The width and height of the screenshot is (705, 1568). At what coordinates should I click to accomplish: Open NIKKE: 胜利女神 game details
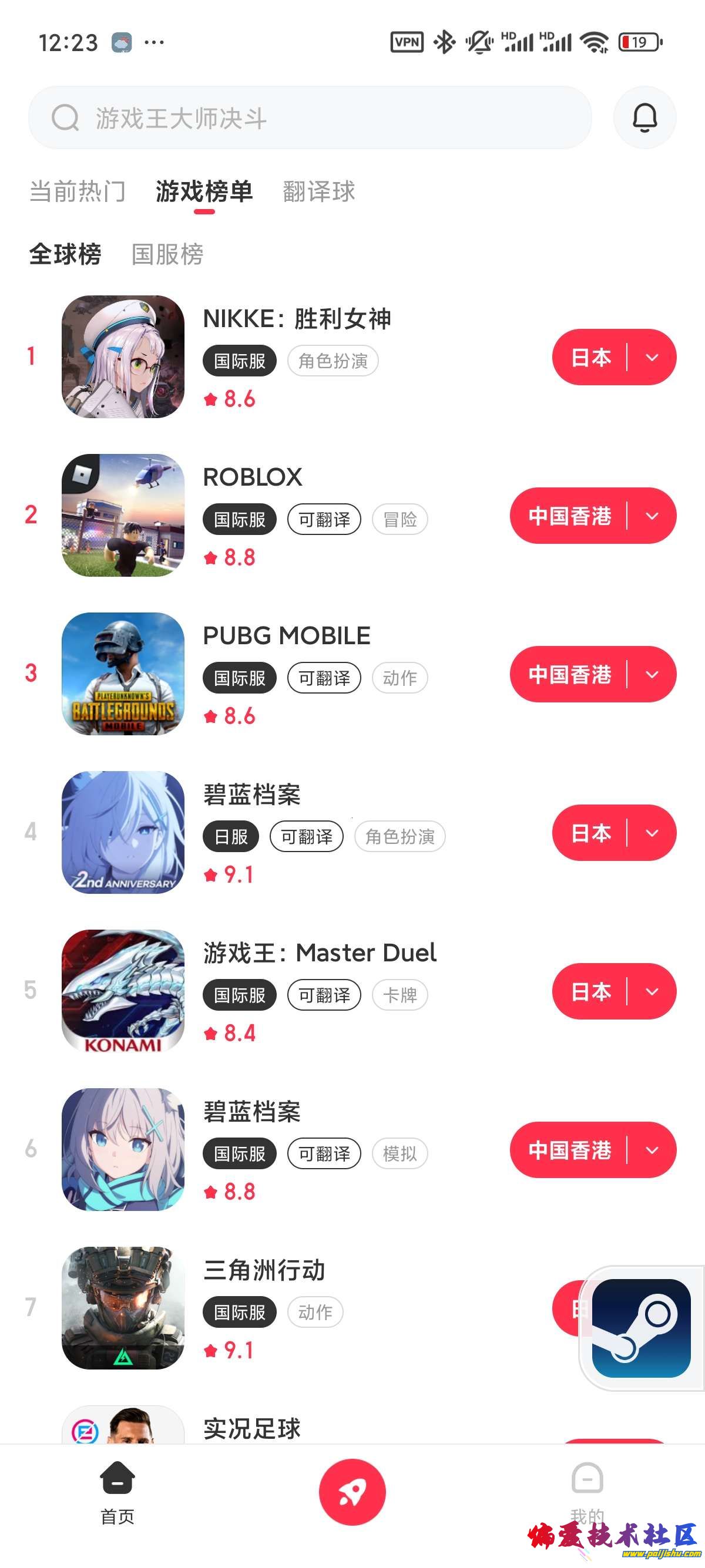click(297, 319)
